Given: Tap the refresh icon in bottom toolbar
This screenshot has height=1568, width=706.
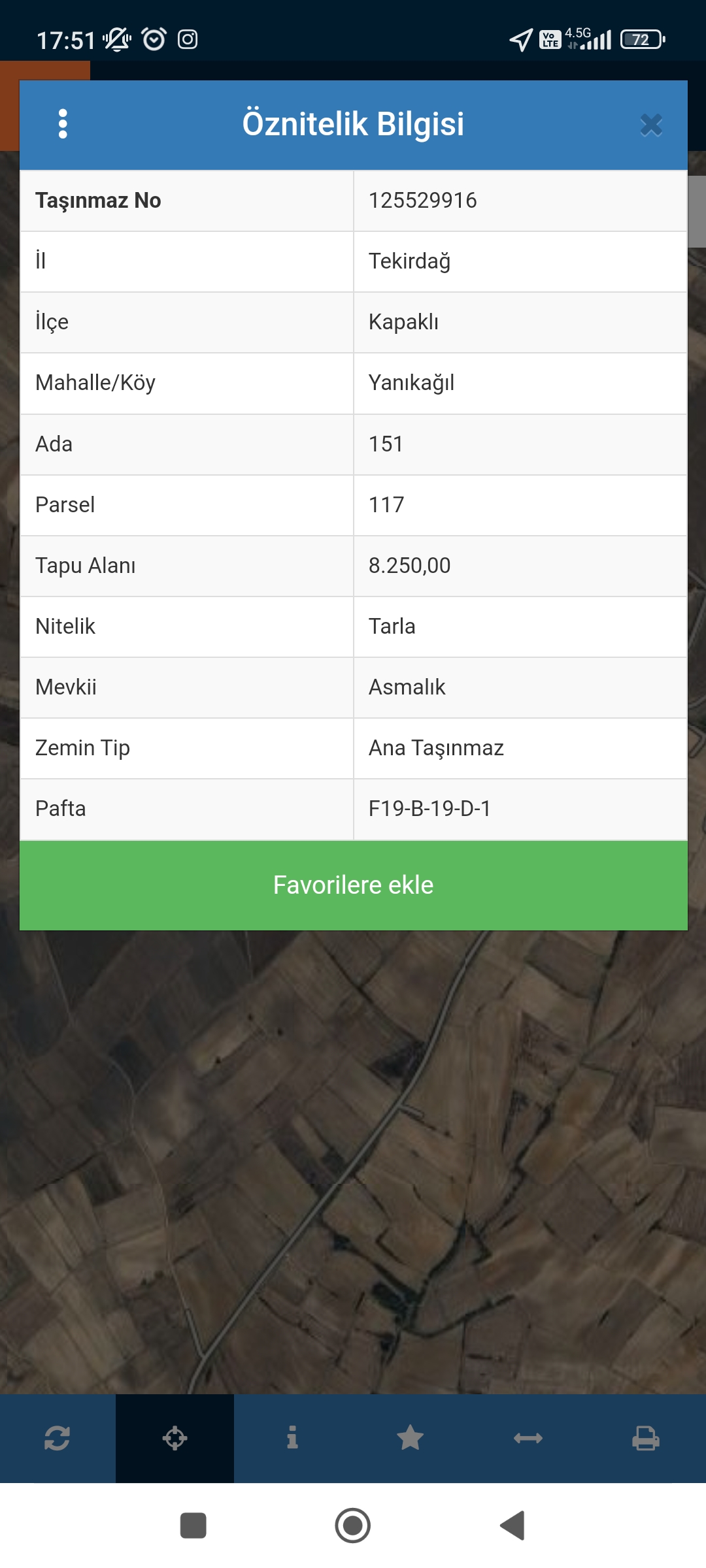Looking at the screenshot, I should click(58, 1438).
